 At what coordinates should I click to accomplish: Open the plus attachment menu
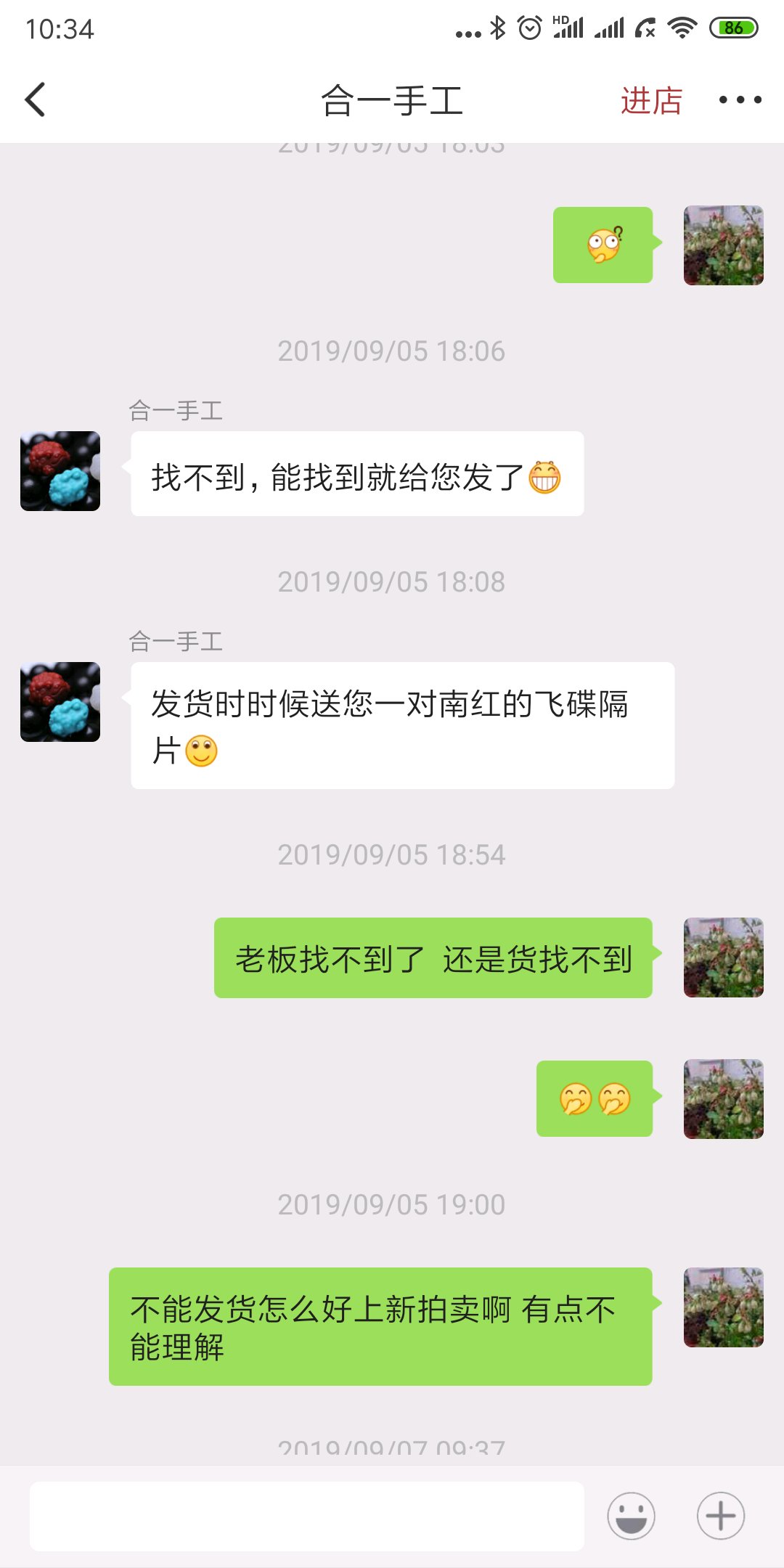720,1516
